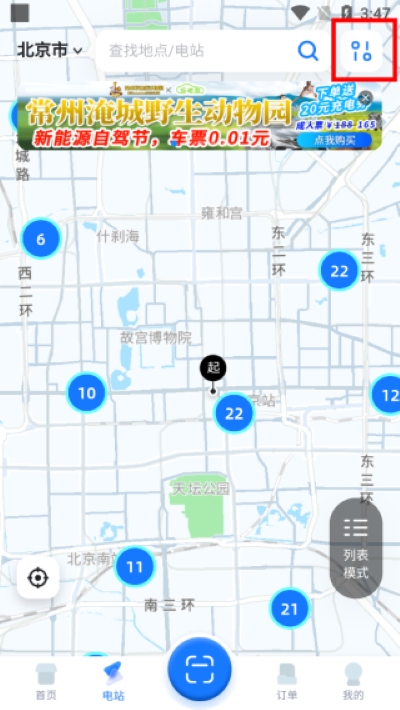This screenshot has height=710, width=400.
Task: Tap the station cluster marked 21
Action: point(289,609)
